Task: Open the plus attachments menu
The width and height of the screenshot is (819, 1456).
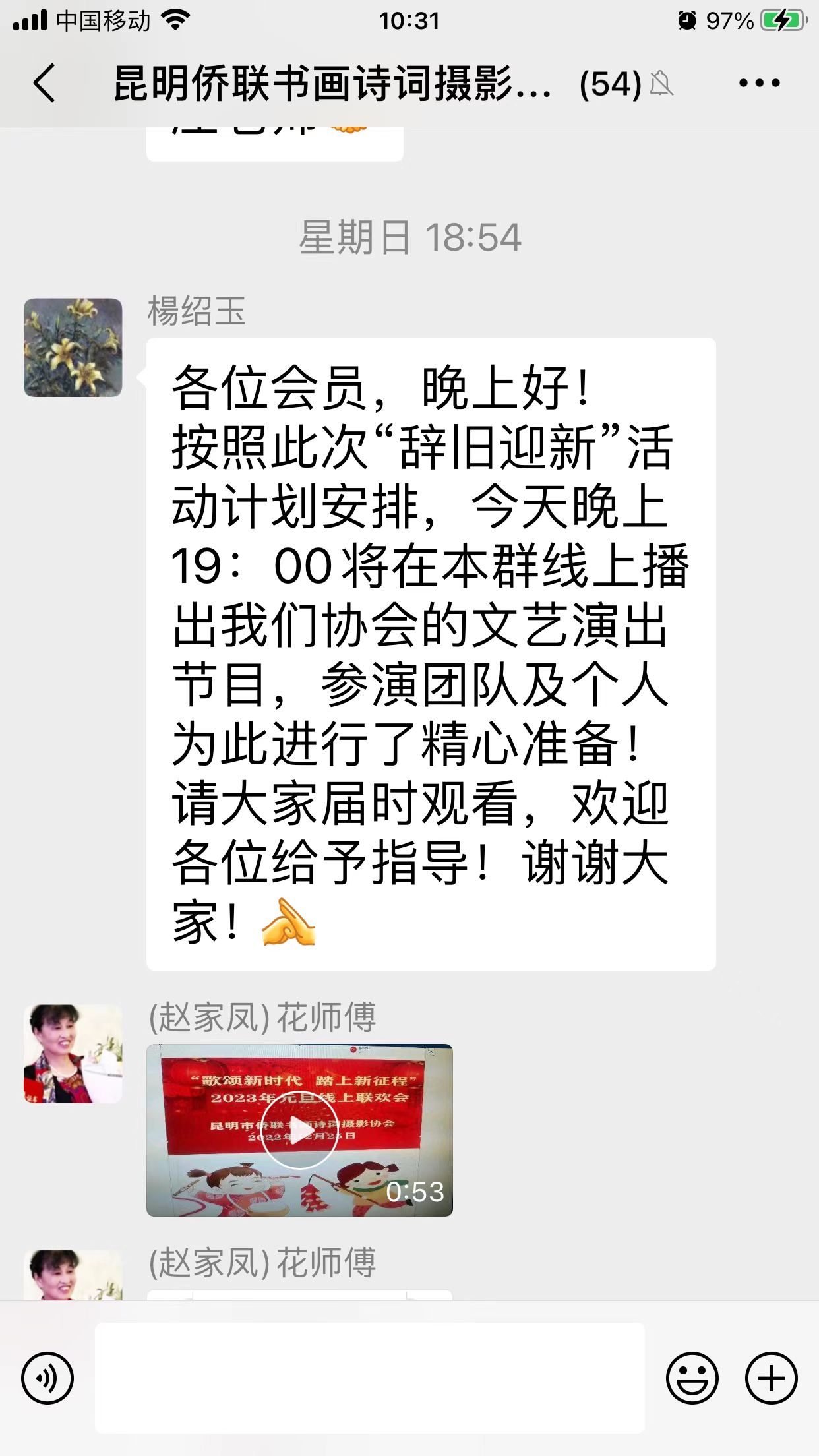Action: pos(771,1378)
